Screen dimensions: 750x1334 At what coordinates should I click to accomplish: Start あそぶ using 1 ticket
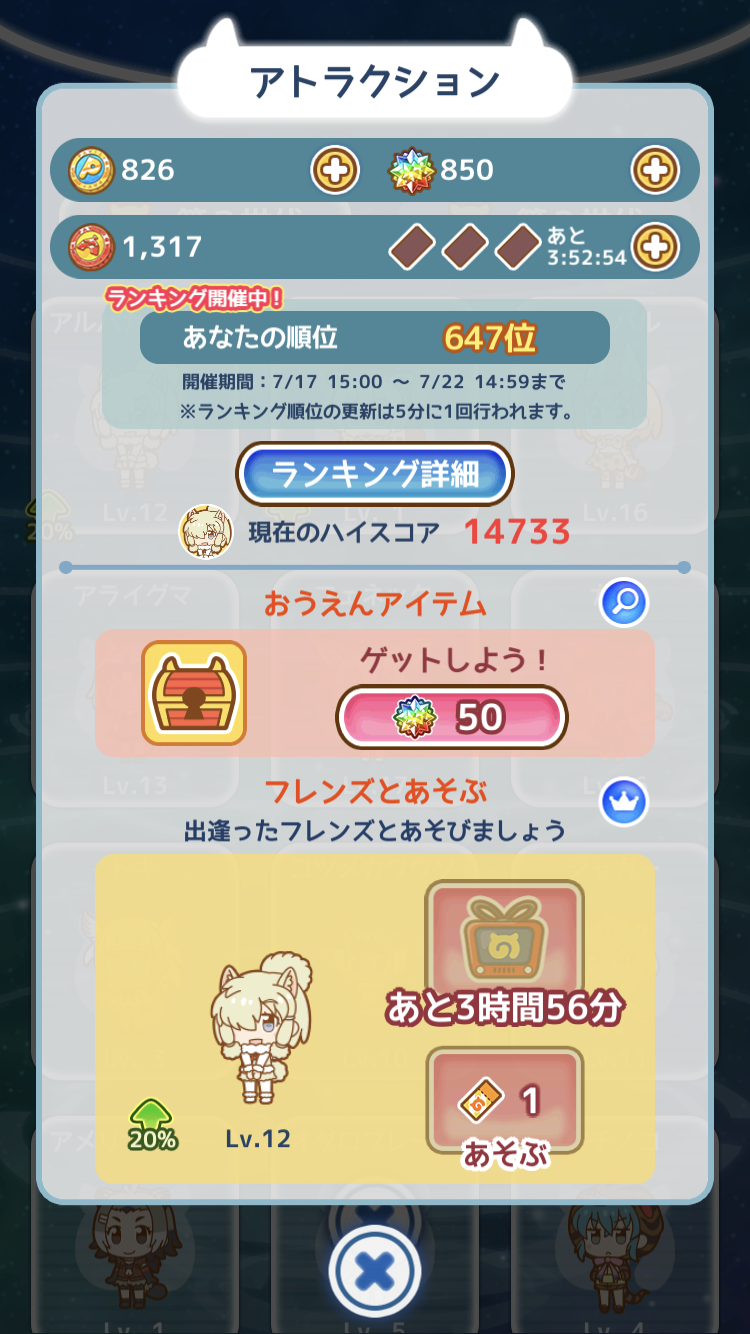504,1105
